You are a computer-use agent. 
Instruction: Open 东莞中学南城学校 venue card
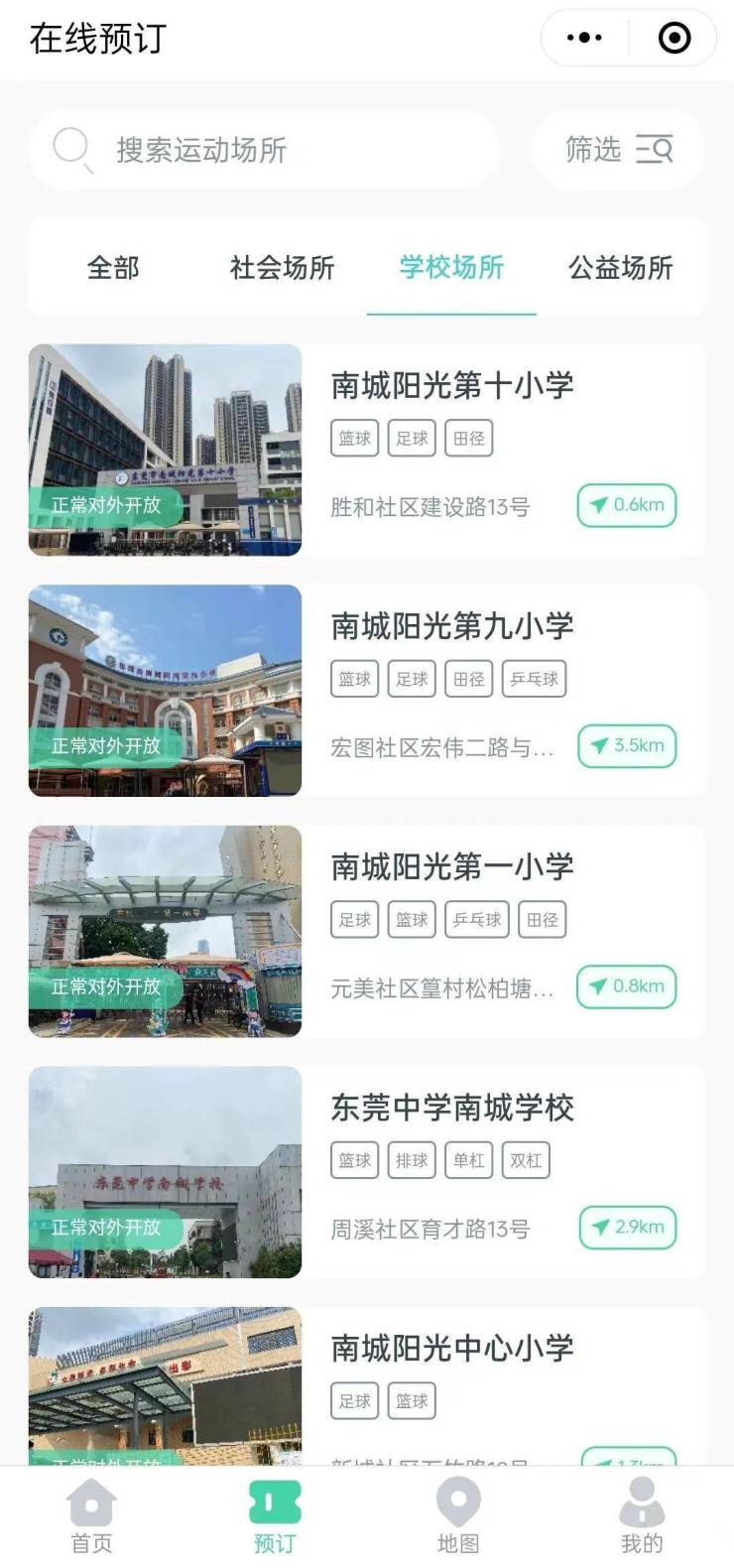tap(452, 1109)
